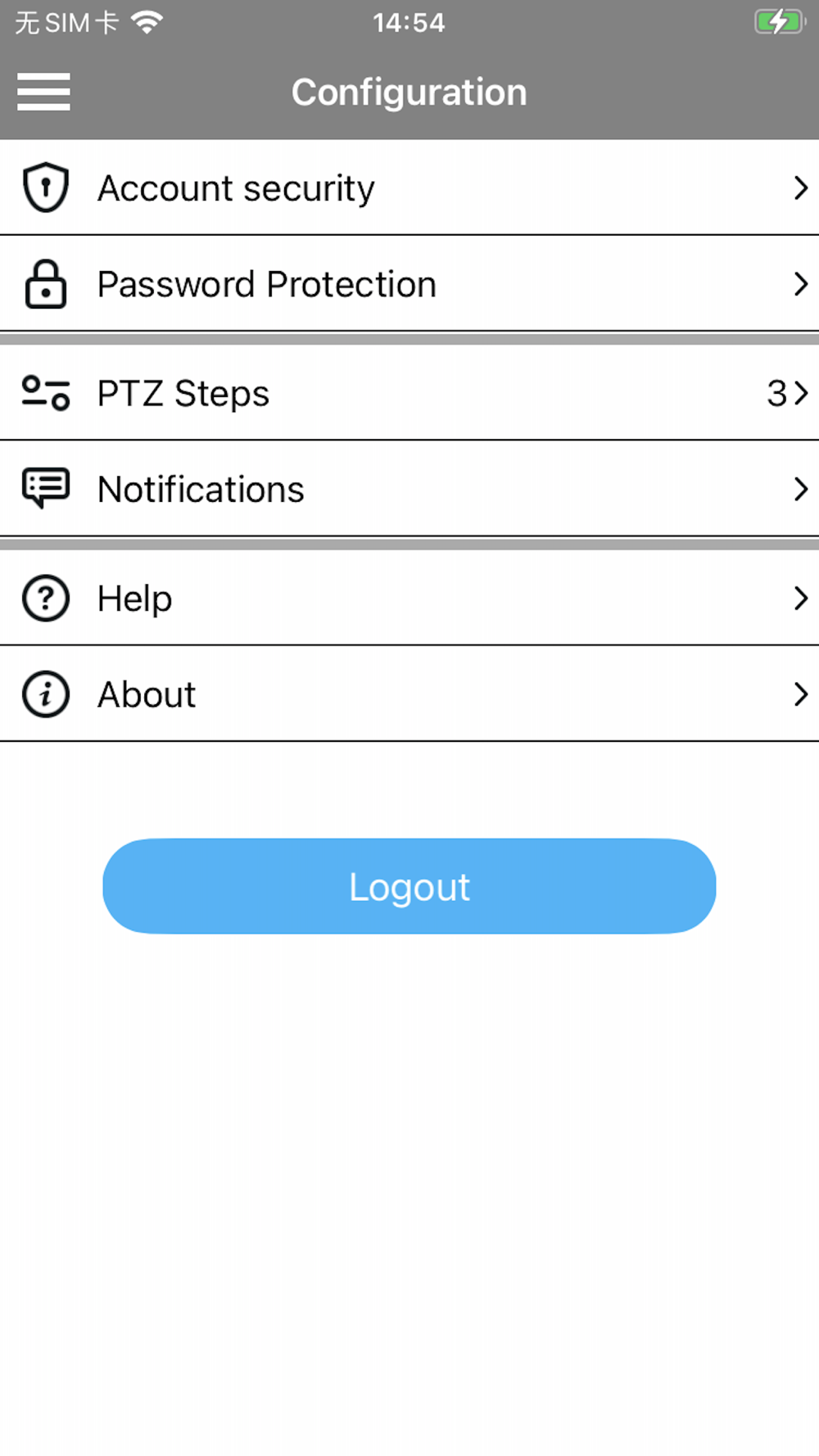View the Help section
This screenshot has height=1456, width=819.
(x=409, y=598)
